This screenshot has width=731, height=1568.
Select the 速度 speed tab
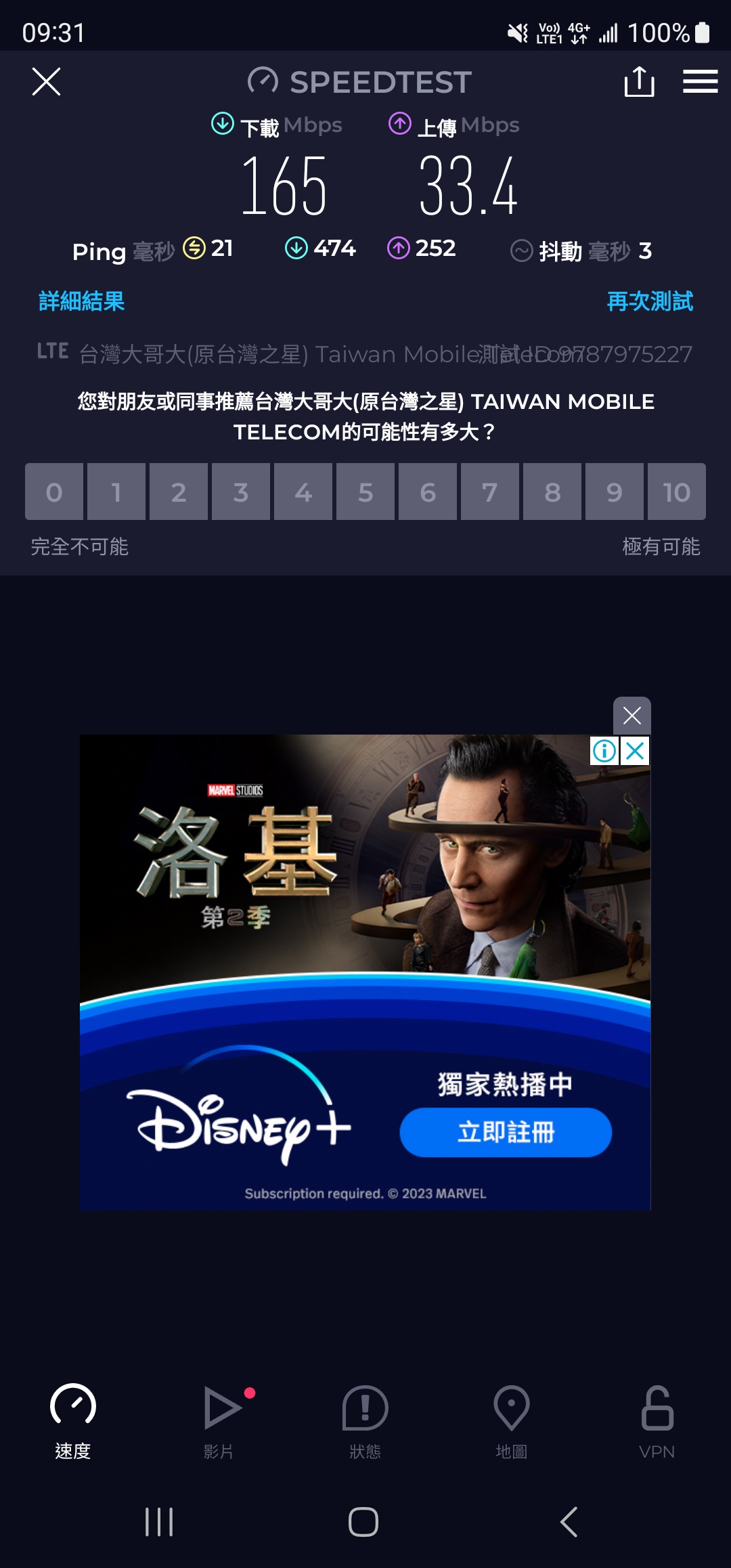(x=73, y=1420)
